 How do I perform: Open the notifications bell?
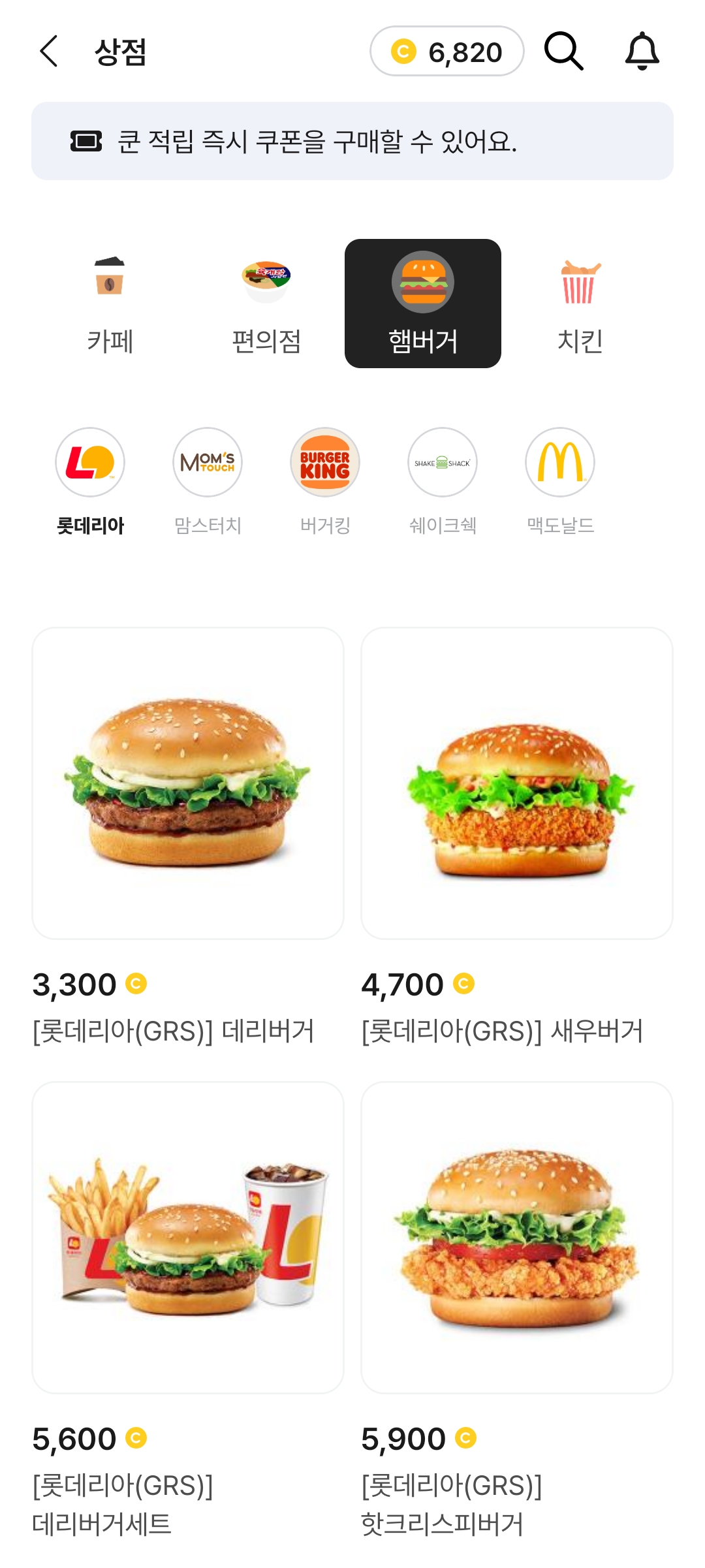pos(642,52)
